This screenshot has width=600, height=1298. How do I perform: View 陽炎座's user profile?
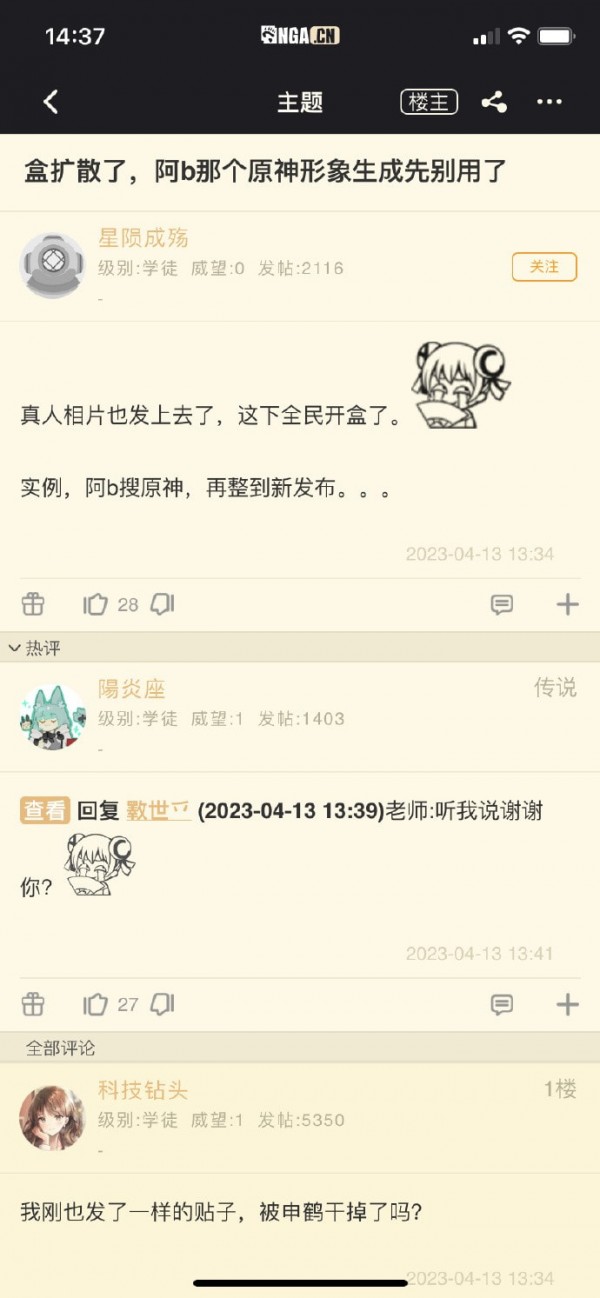click(52, 717)
